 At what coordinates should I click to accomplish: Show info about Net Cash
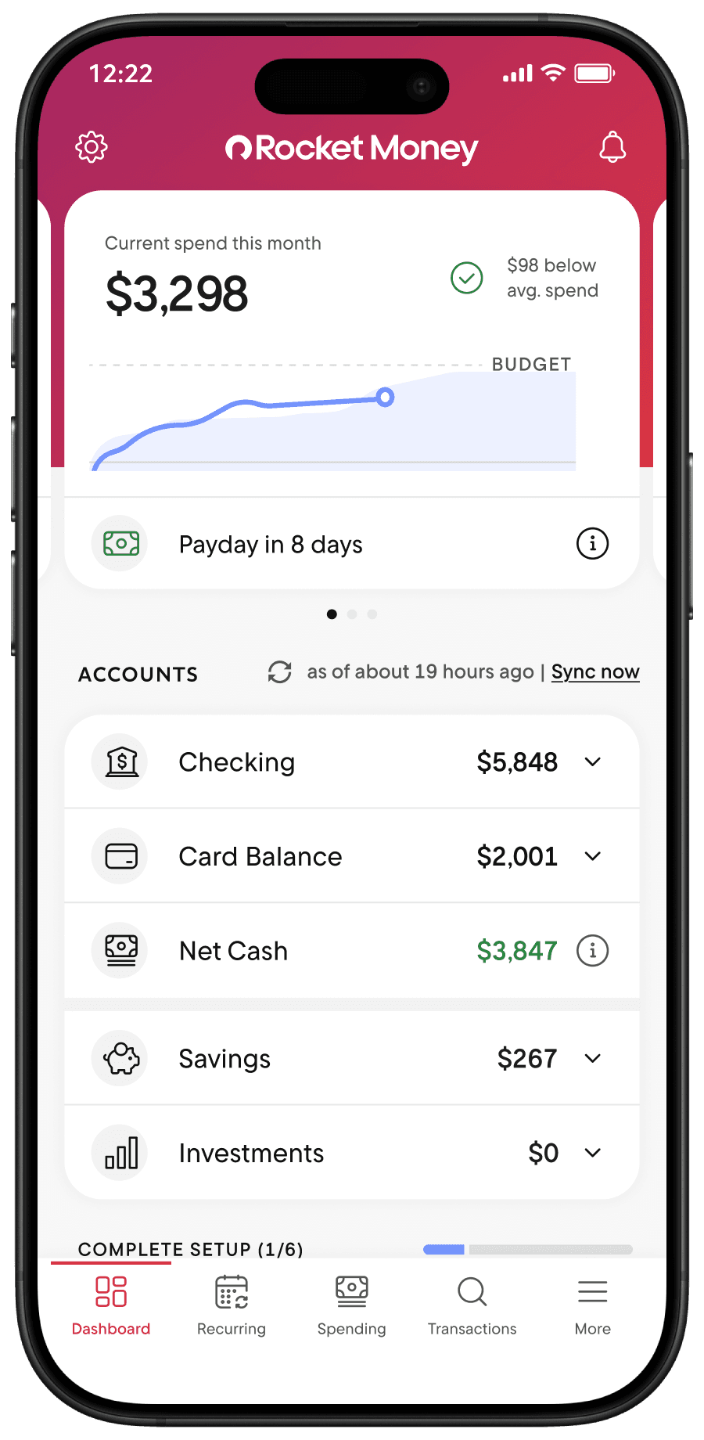coord(592,950)
